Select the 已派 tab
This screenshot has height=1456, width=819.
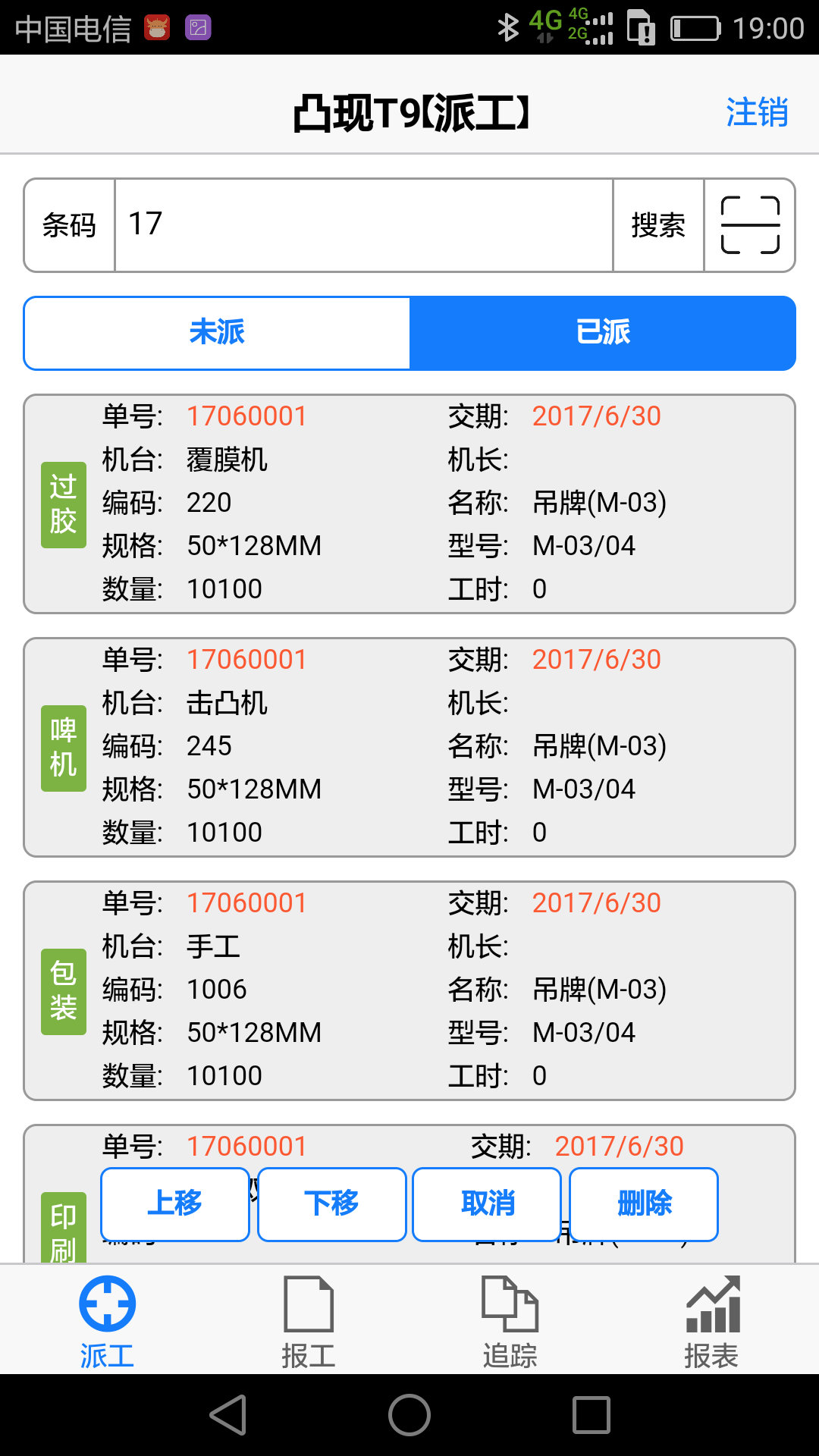coord(603,333)
